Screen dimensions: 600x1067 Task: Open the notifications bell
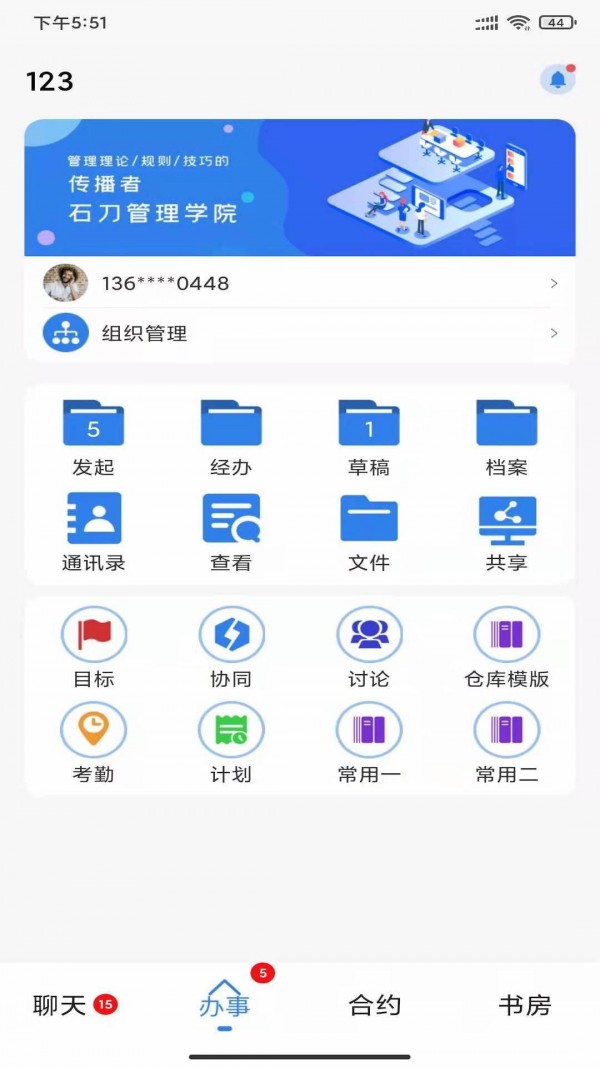click(x=558, y=80)
